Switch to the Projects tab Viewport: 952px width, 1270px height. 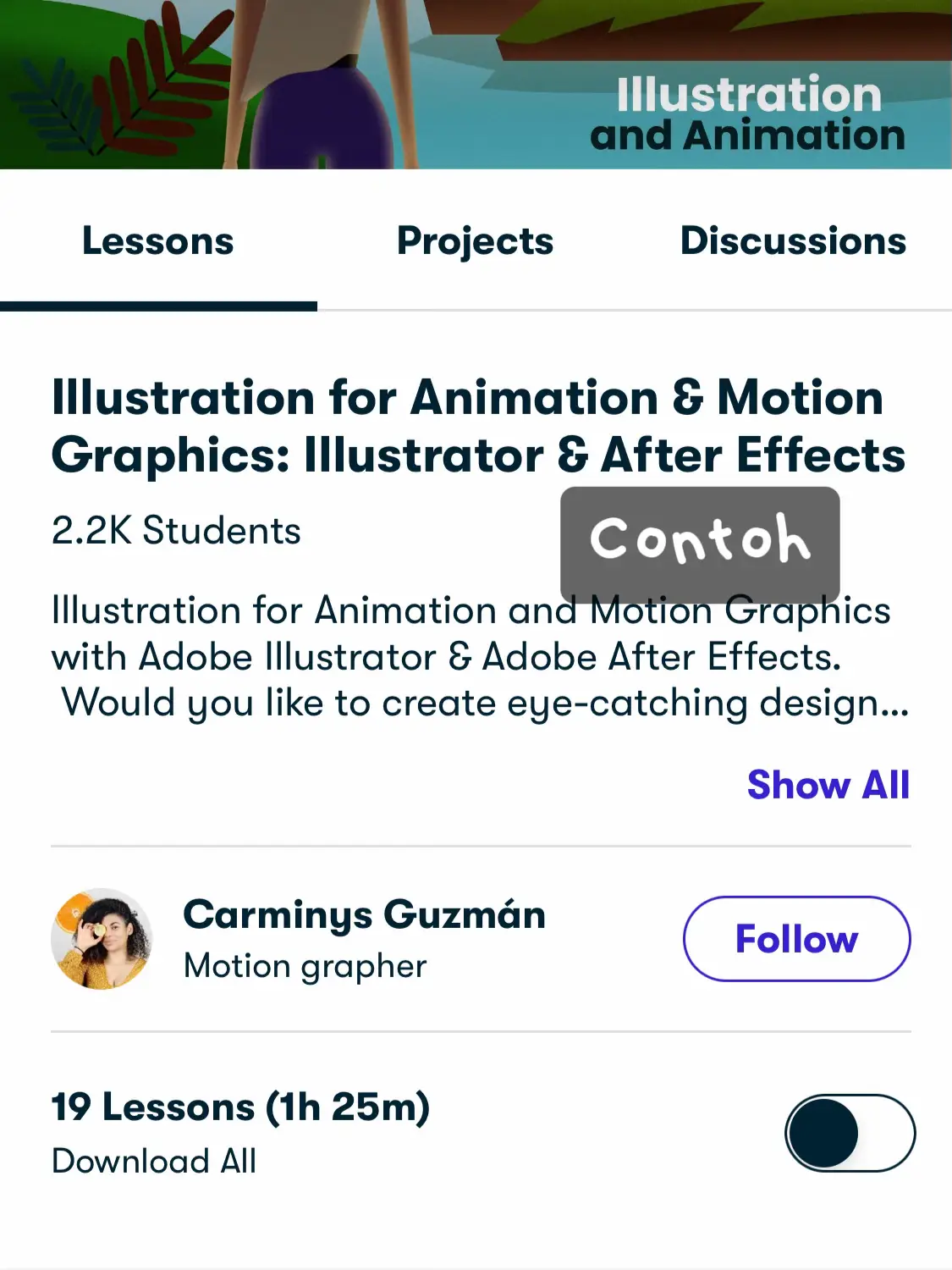(475, 242)
